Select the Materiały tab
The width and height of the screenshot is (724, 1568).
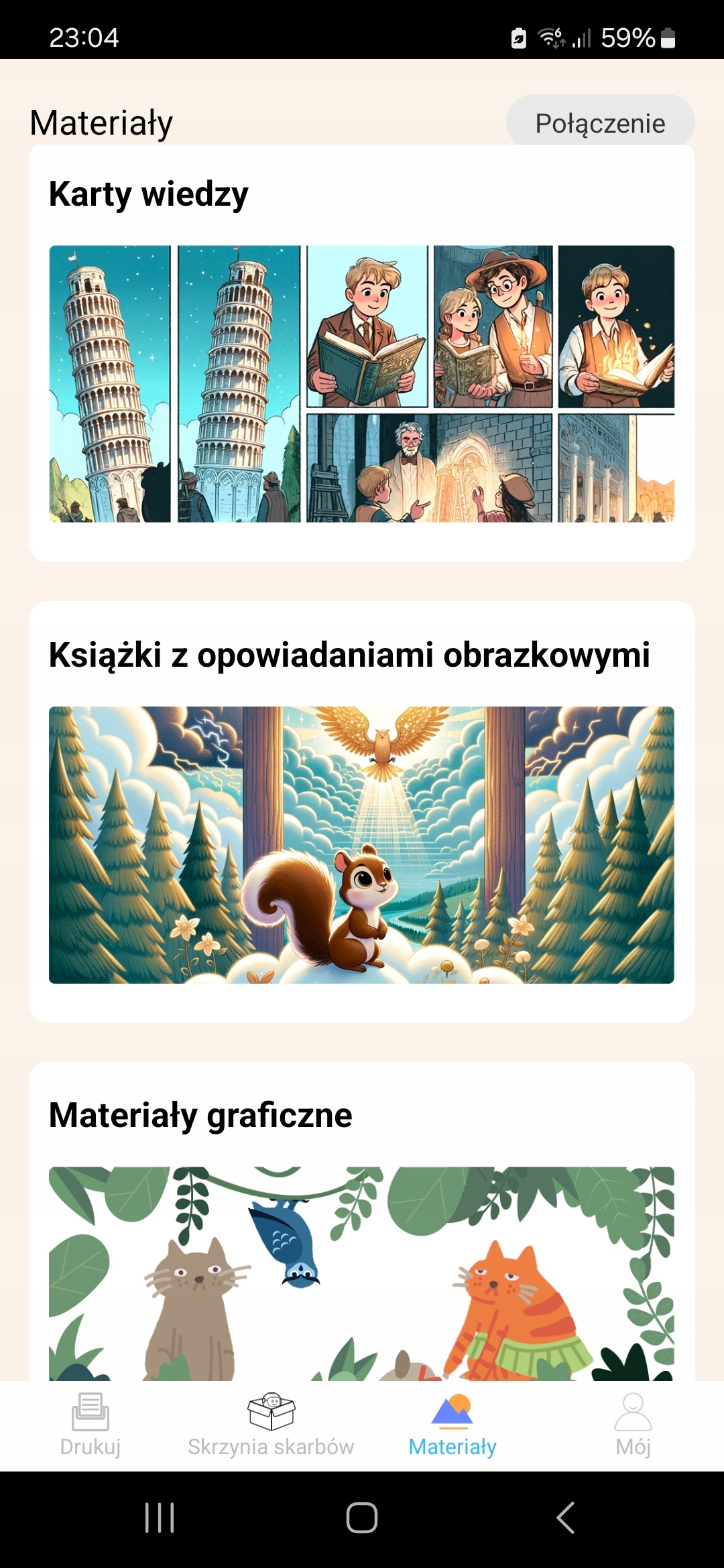(452, 1425)
